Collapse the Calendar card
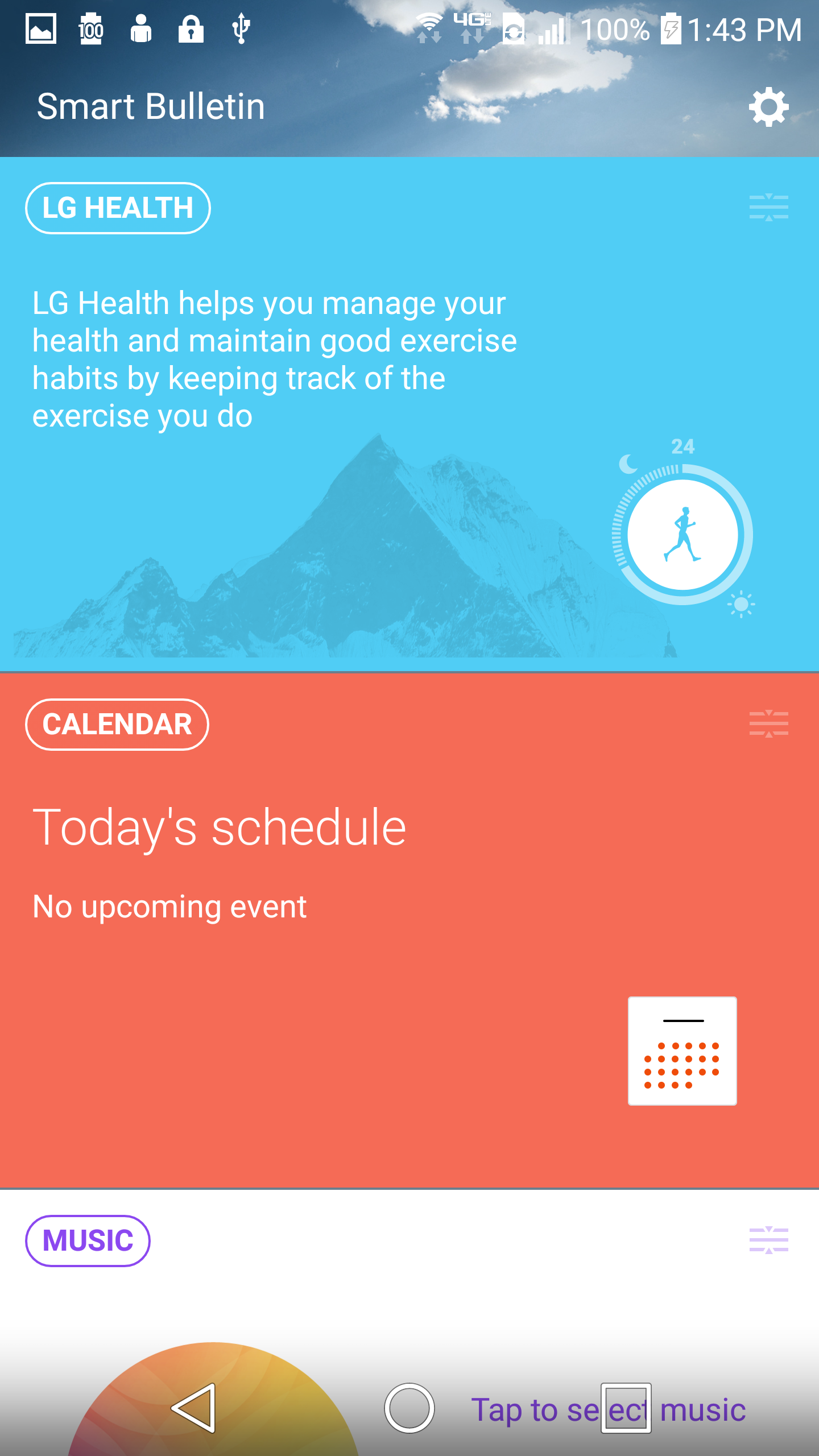This screenshot has width=819, height=1456. pyautogui.click(x=768, y=723)
